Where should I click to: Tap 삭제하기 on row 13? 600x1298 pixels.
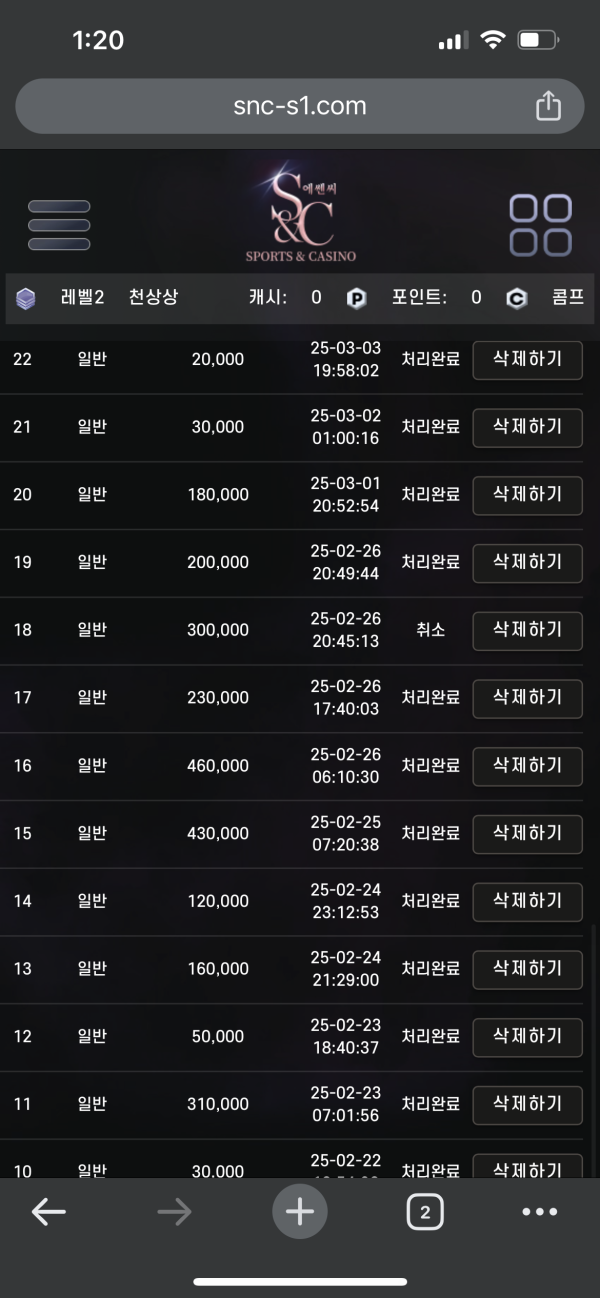(x=527, y=969)
